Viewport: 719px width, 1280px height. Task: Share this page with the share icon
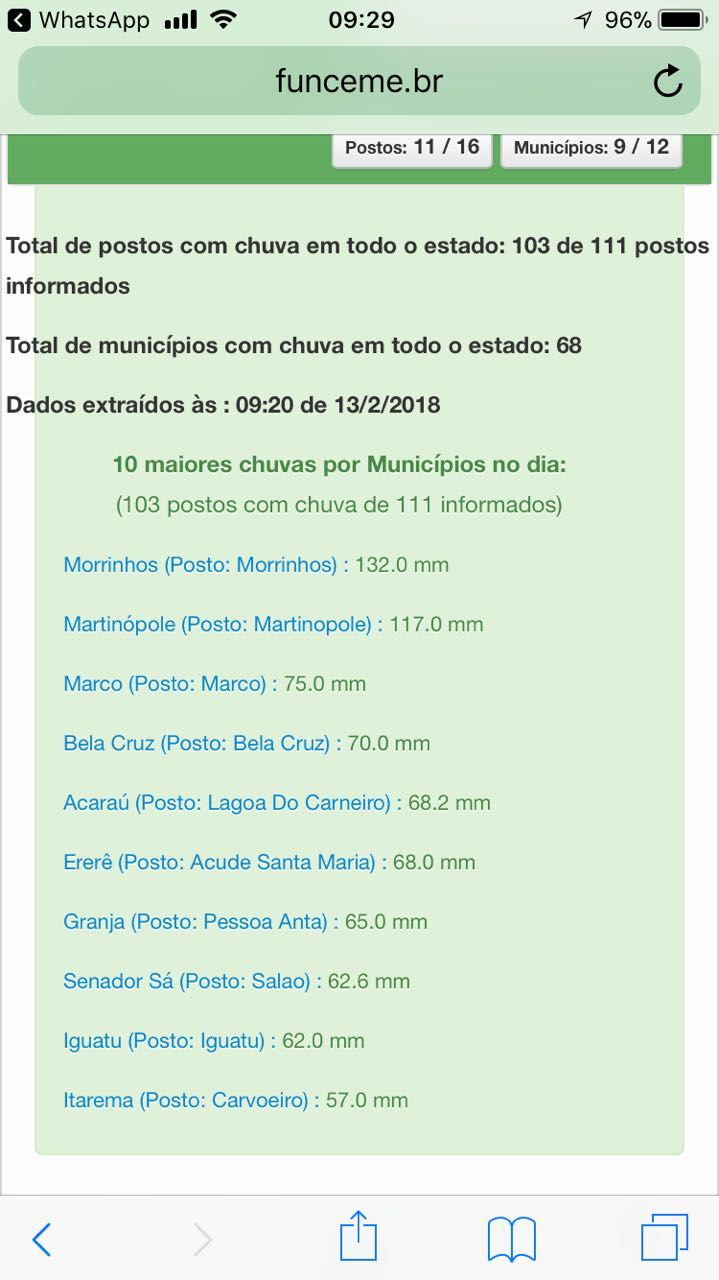click(x=358, y=1236)
